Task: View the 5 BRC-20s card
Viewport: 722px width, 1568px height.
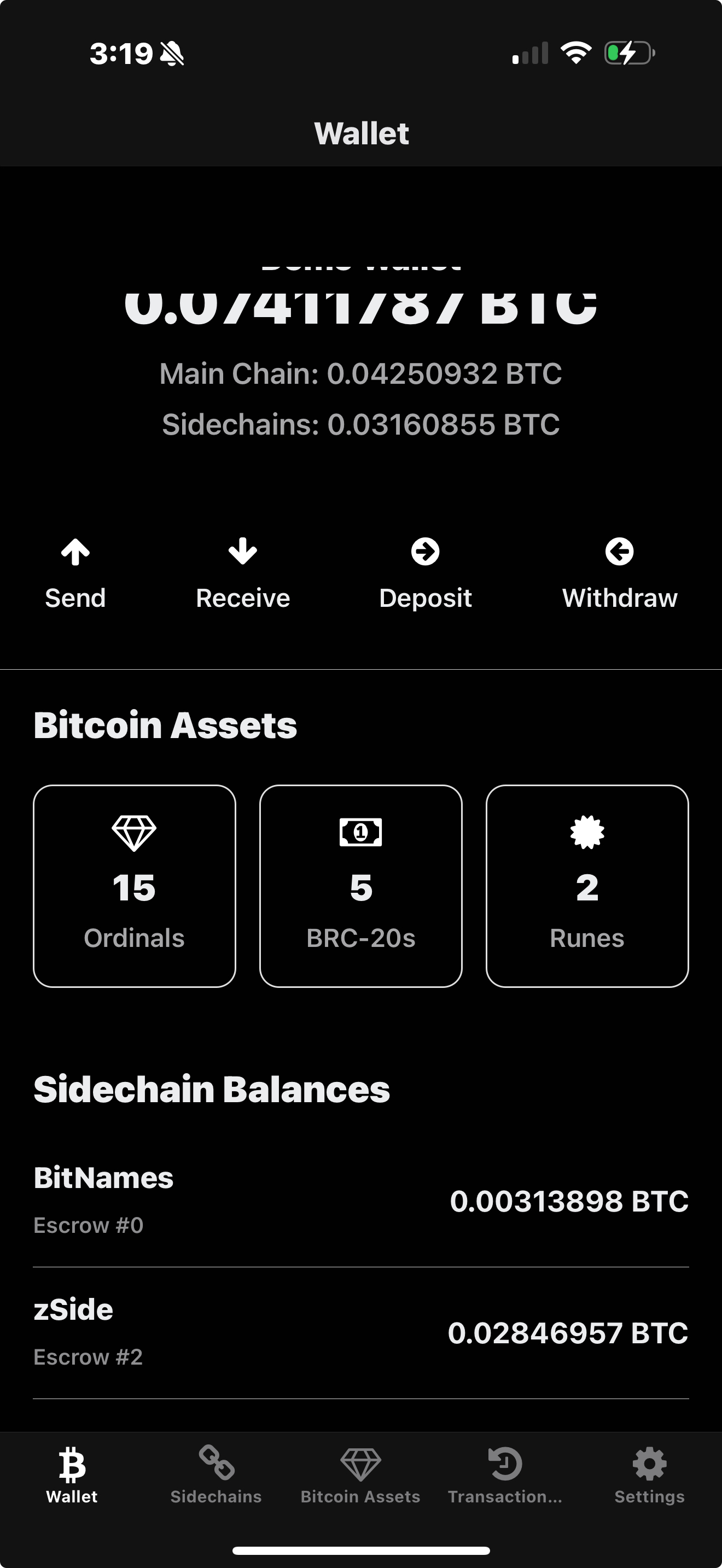Action: [x=361, y=886]
